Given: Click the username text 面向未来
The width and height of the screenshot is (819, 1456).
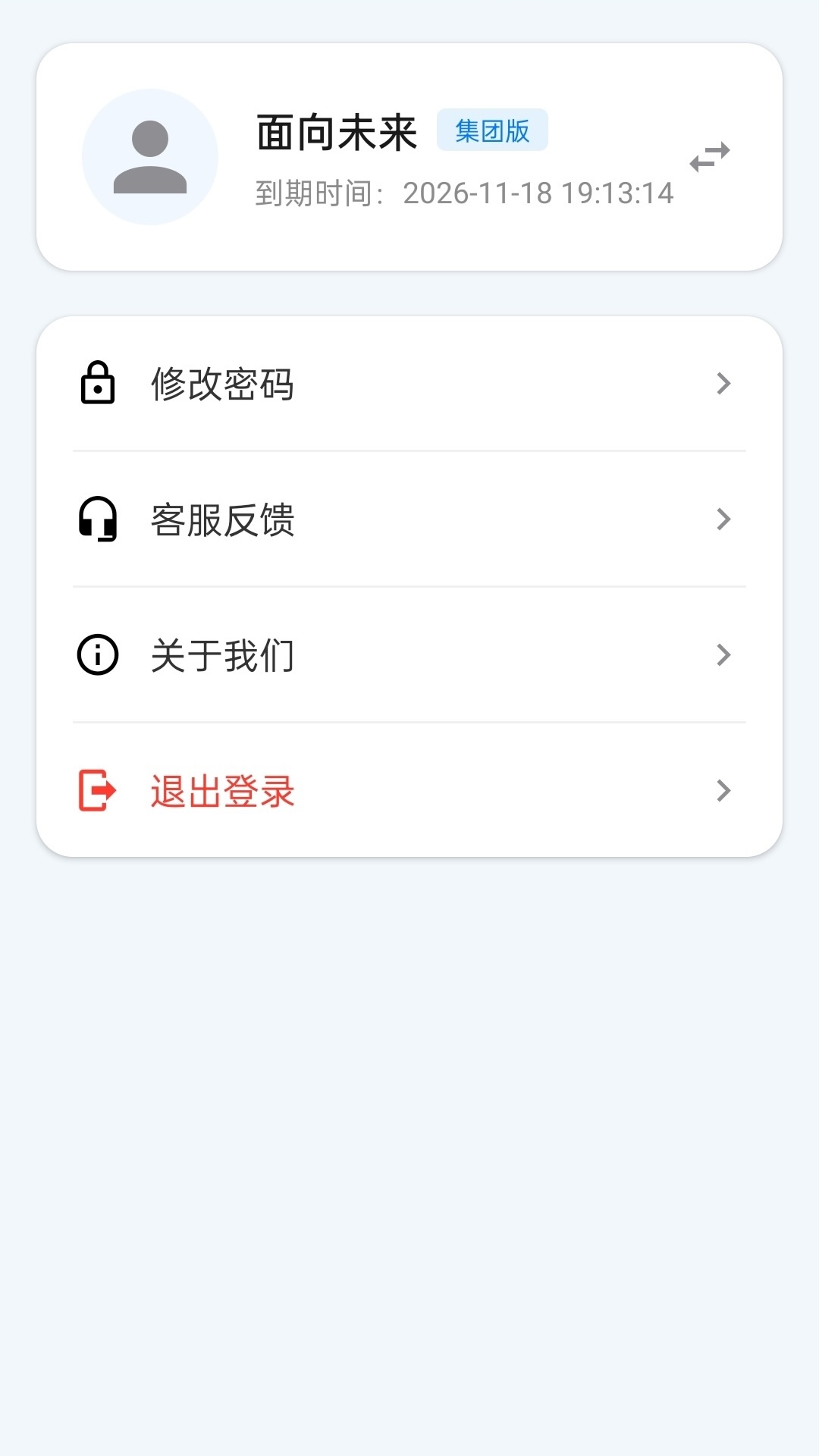Looking at the screenshot, I should tap(336, 130).
